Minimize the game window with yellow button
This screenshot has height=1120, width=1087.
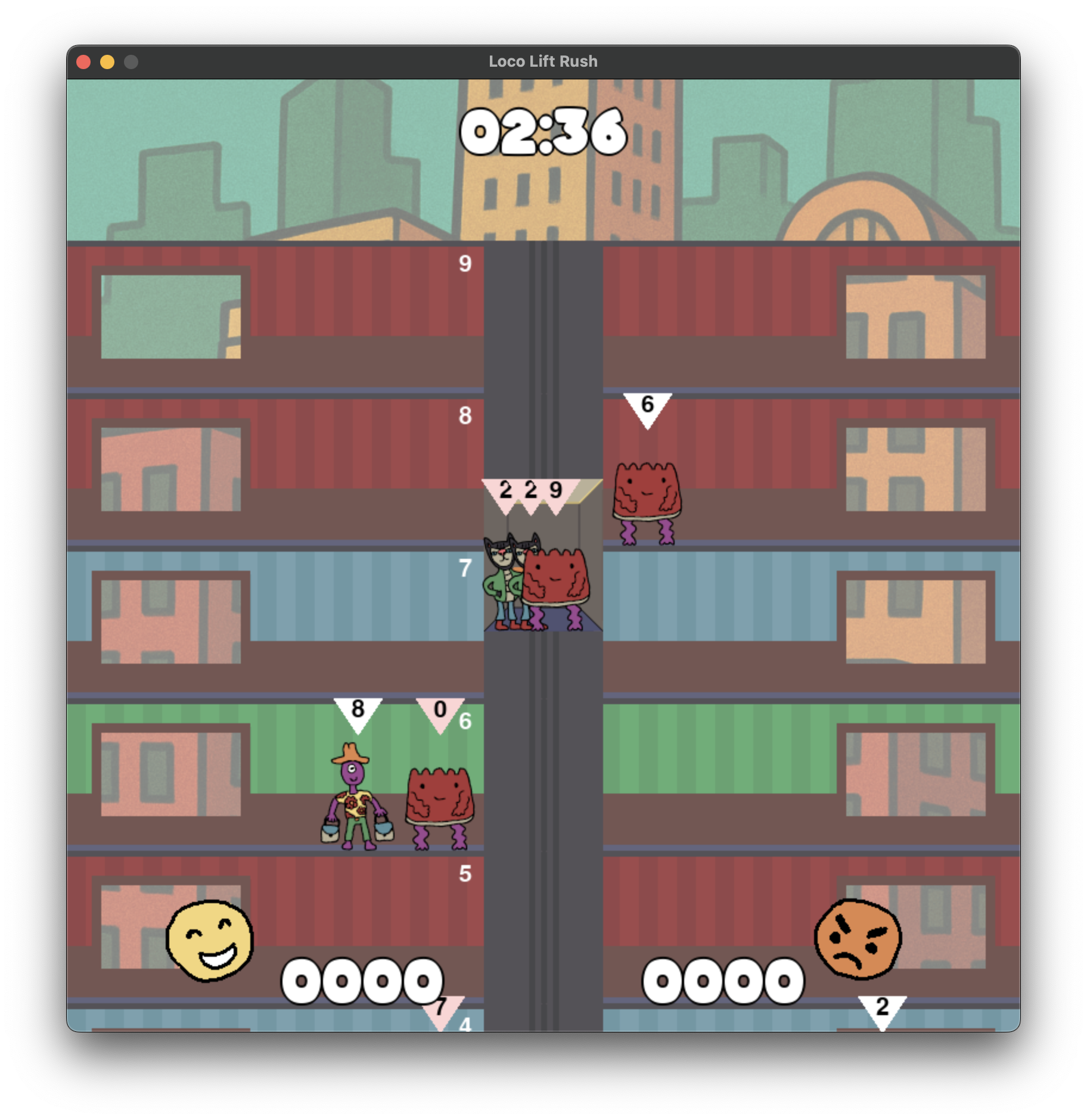coord(107,62)
